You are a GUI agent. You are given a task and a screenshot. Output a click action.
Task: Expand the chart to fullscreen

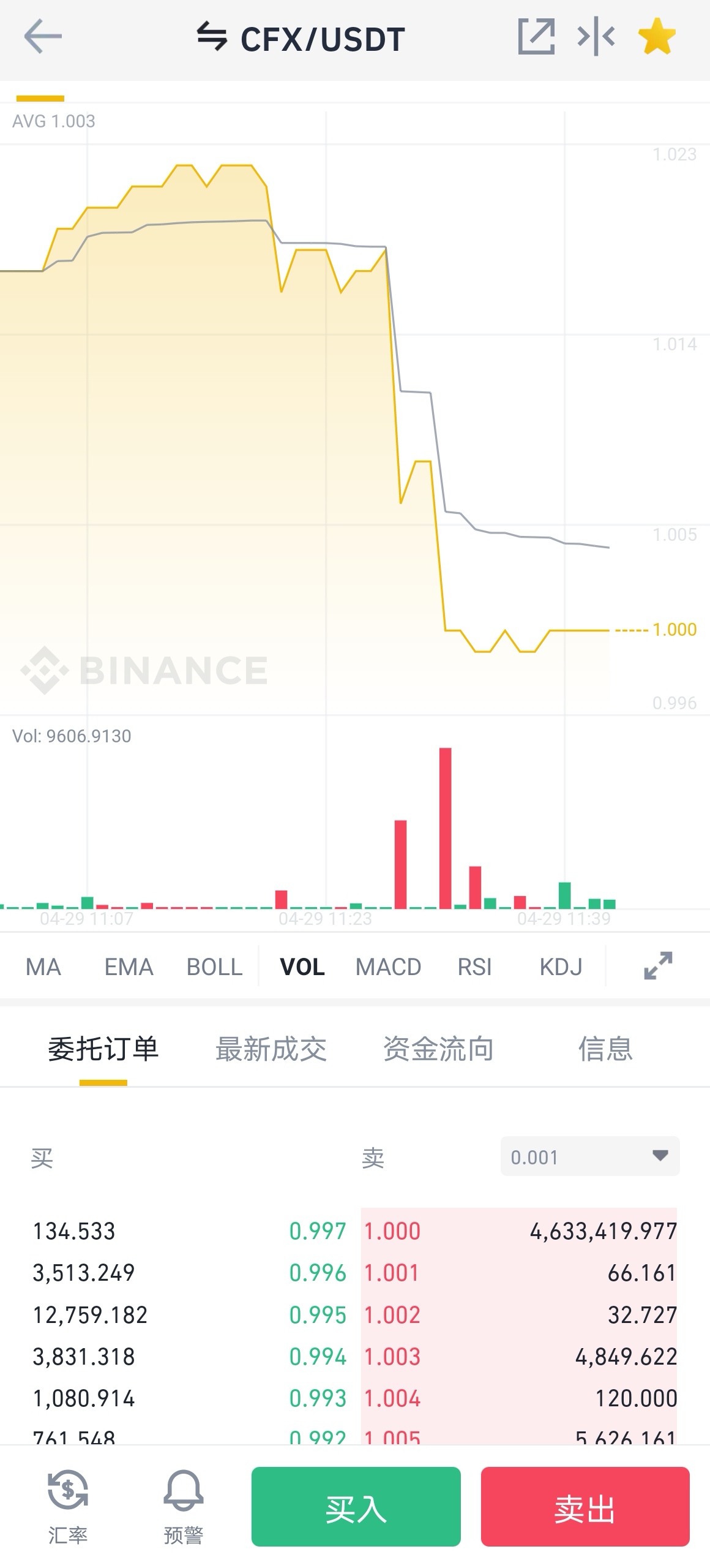coord(659,966)
